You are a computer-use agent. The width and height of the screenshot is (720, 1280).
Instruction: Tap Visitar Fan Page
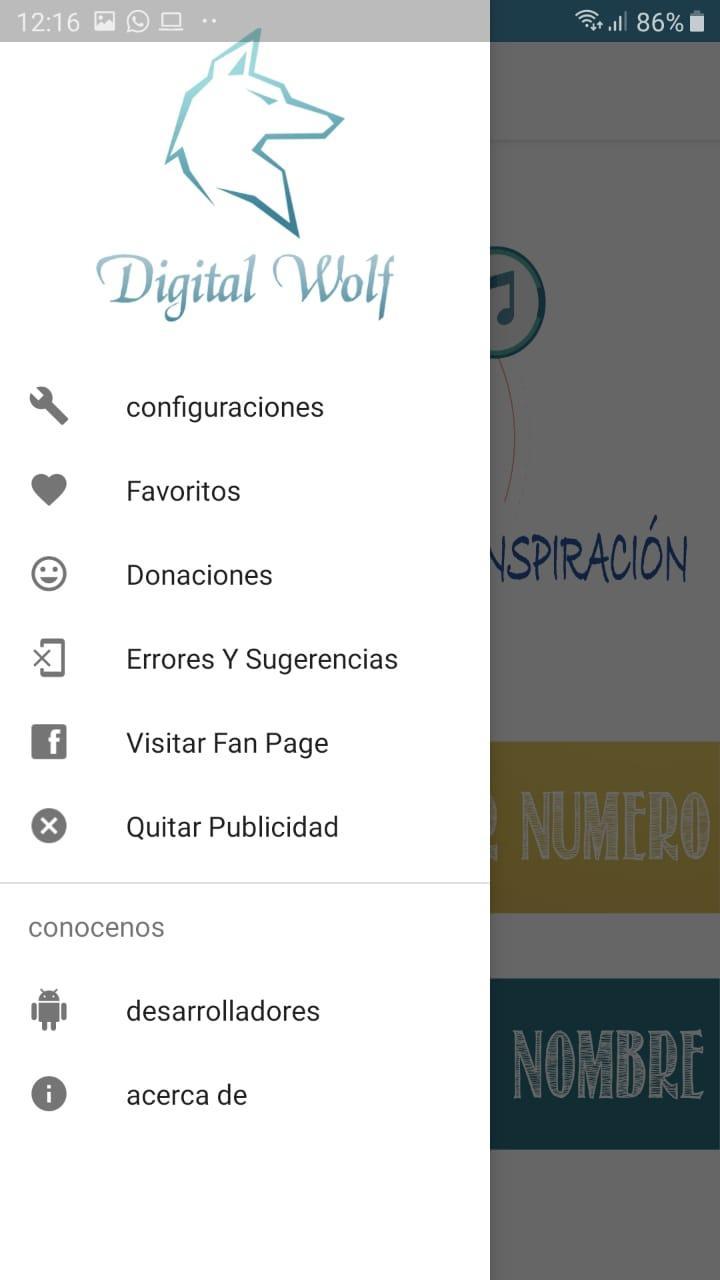pyautogui.click(x=227, y=743)
